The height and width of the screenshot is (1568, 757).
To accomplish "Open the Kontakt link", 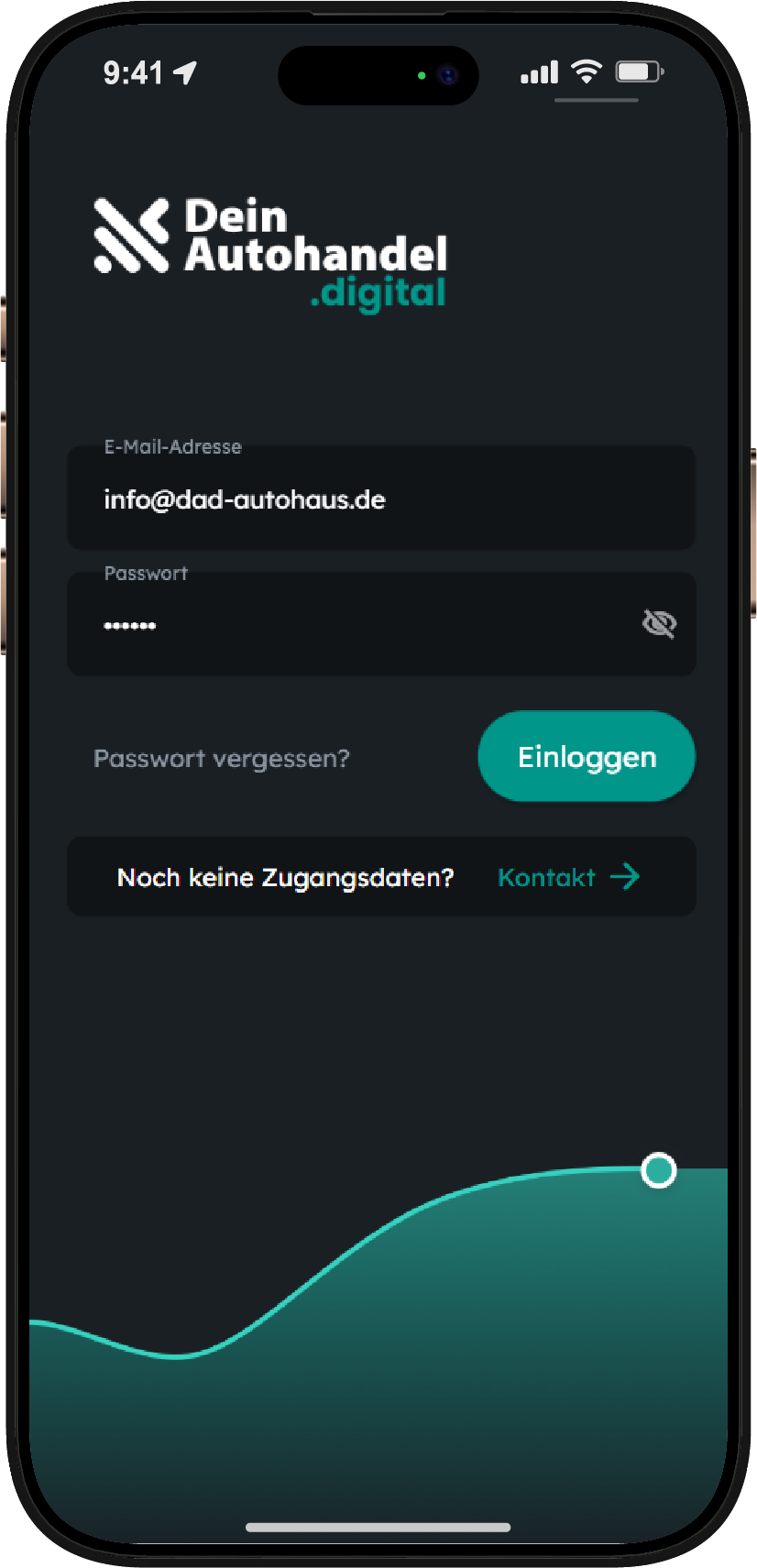I will coord(568,877).
